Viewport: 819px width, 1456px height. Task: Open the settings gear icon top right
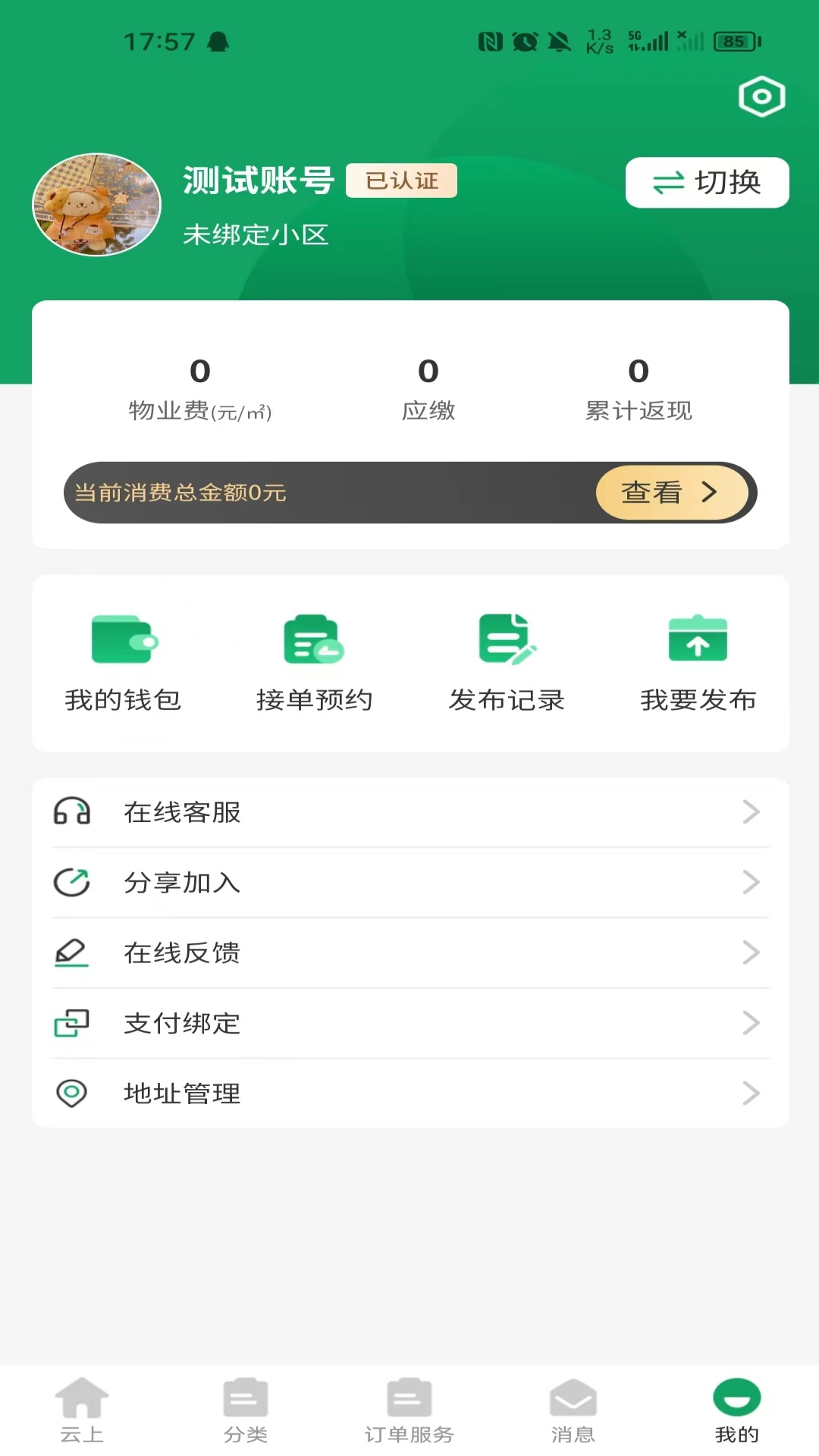761,96
